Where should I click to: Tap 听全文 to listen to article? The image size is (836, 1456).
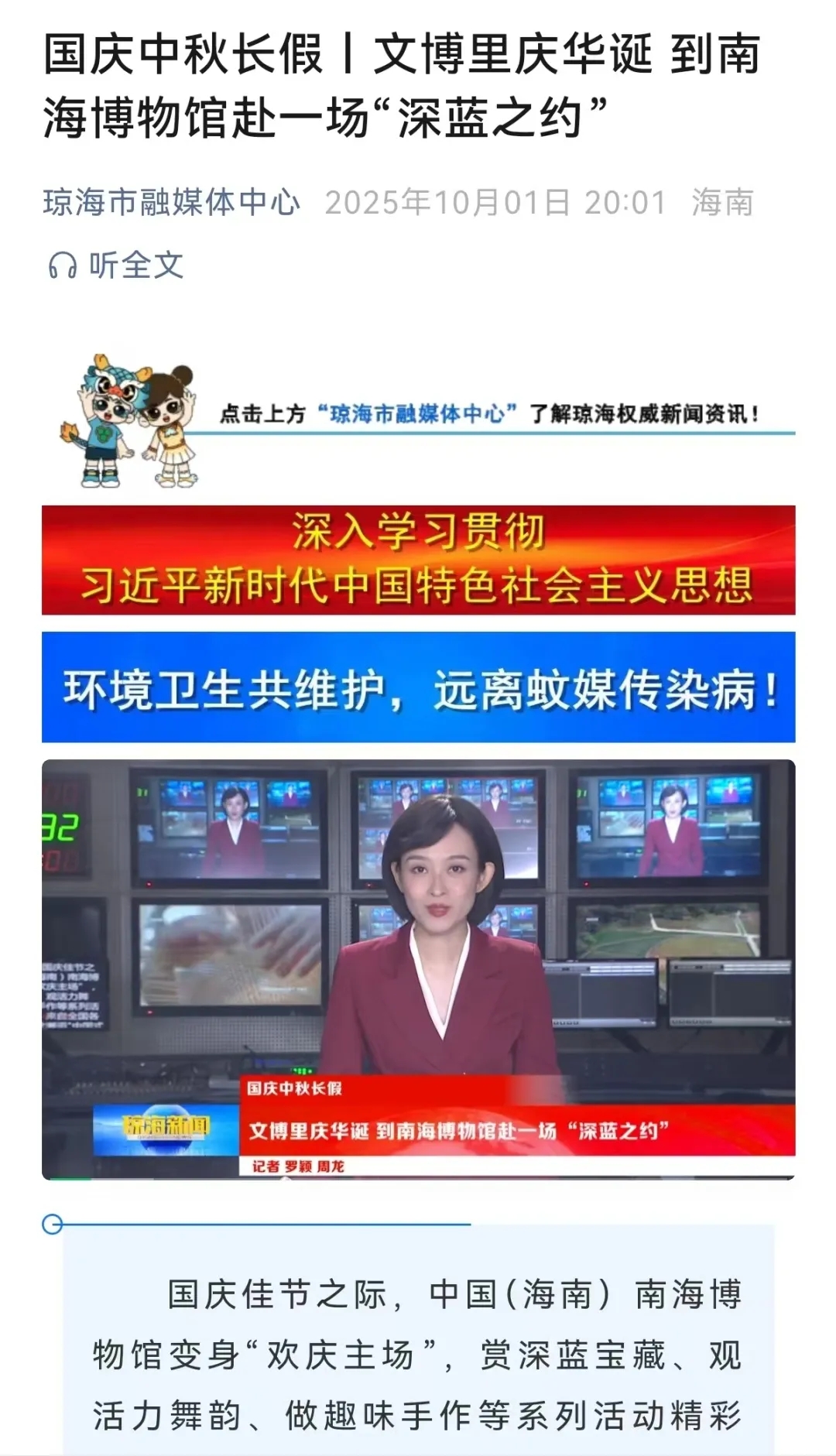tap(116, 266)
